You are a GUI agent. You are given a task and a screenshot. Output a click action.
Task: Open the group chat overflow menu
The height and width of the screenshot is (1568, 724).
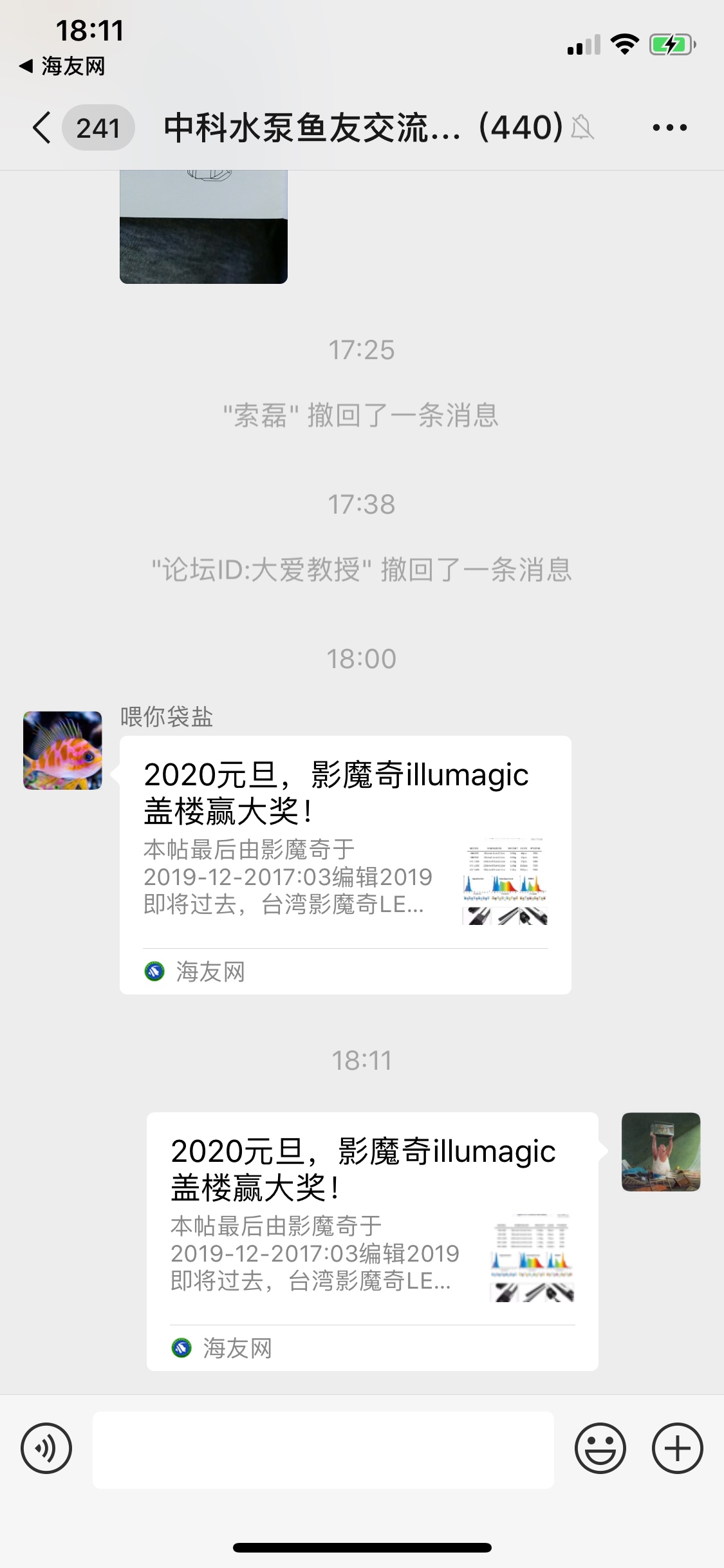tap(669, 127)
